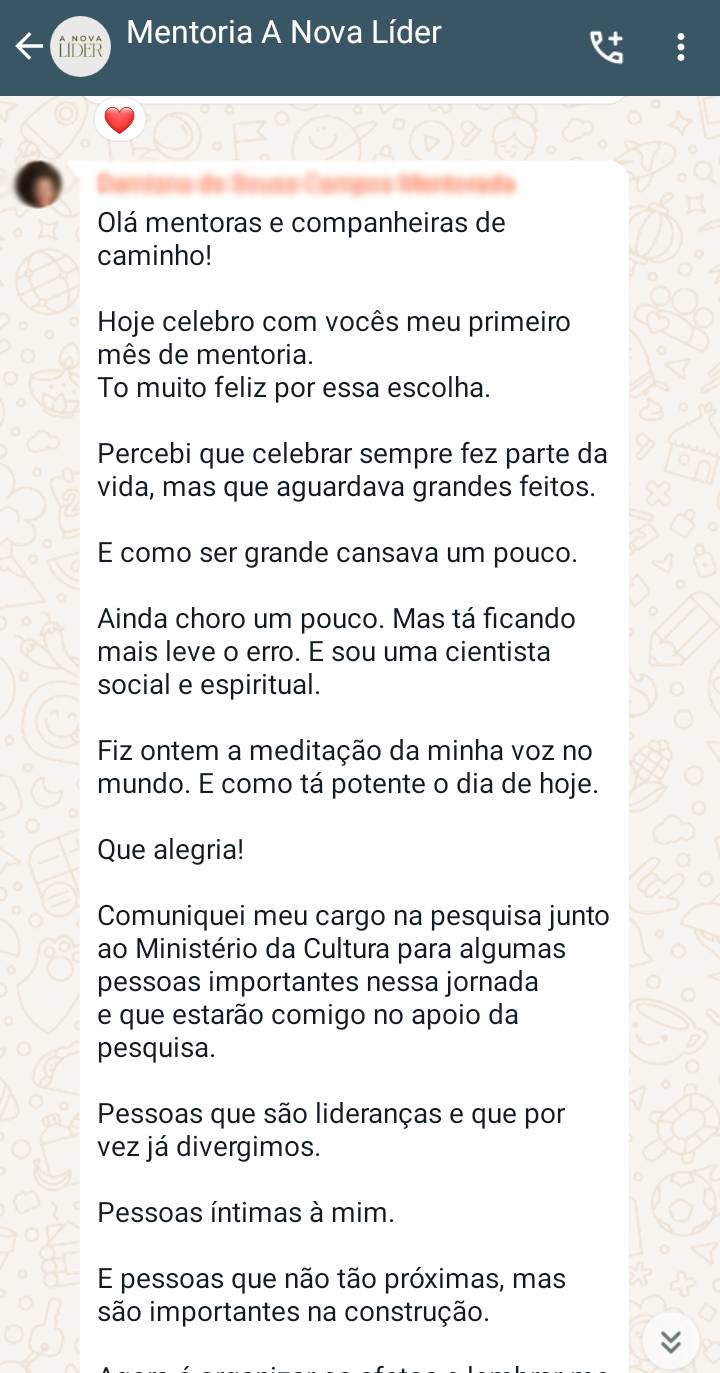This screenshot has width=720, height=1373.
Task: Tap the white rounded card containing the reaction
Action: (119, 119)
